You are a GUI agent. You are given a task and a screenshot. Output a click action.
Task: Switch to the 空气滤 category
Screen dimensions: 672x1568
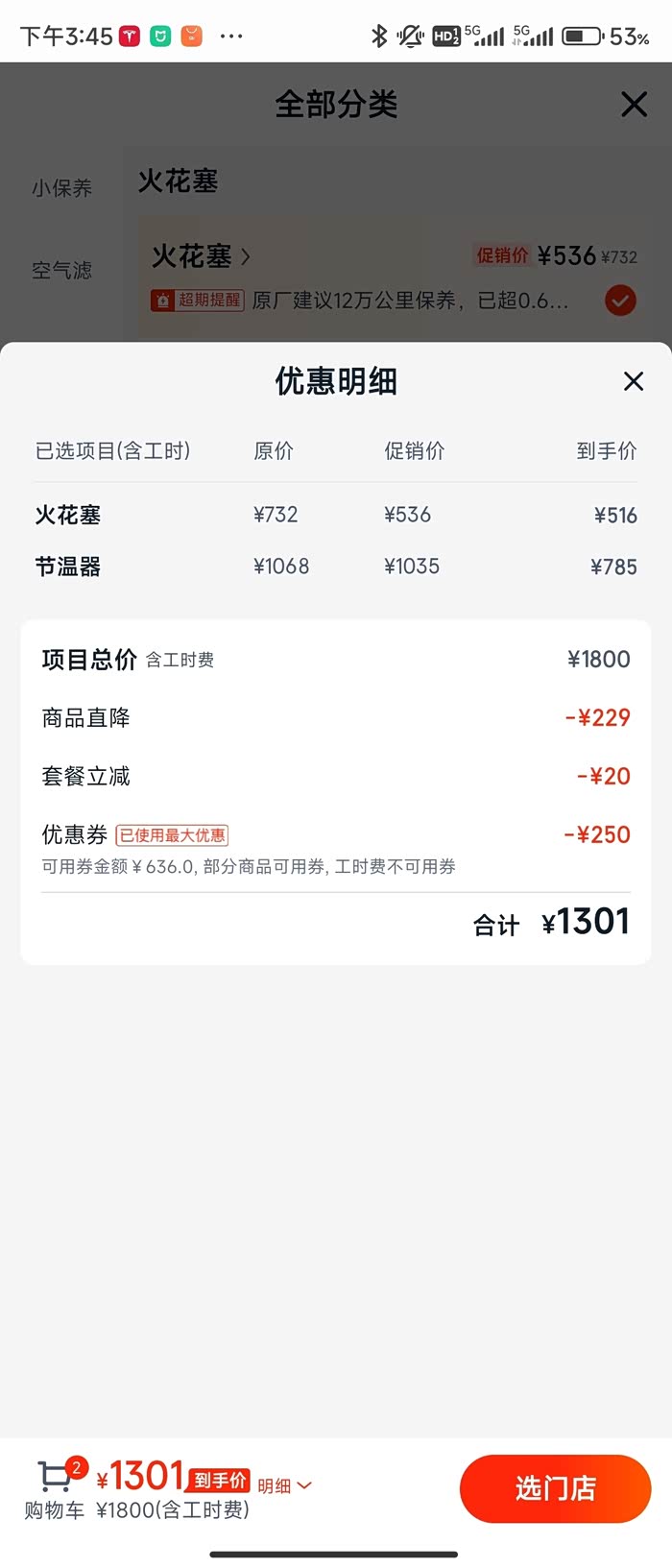[62, 271]
